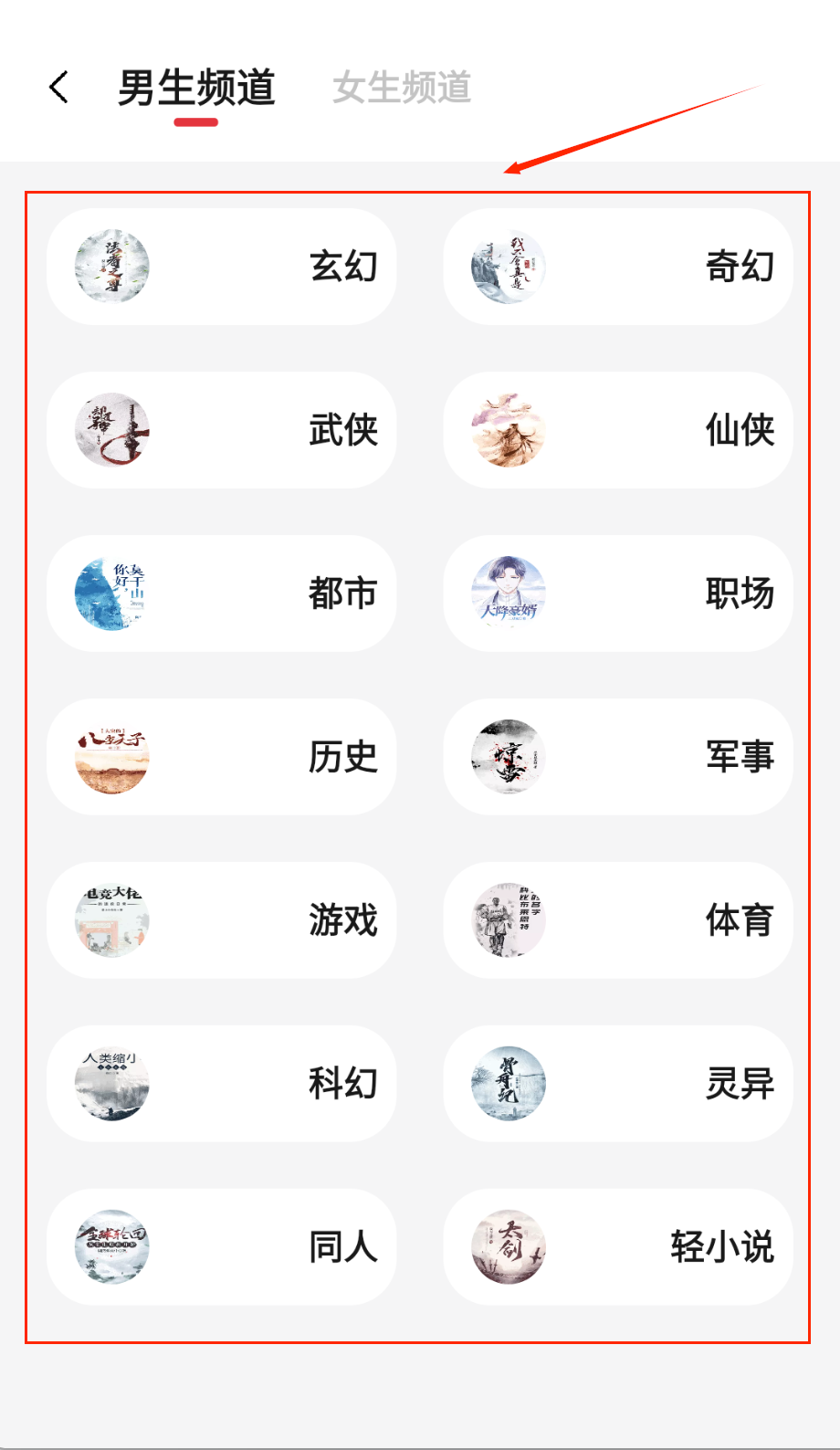Open the 奇幻 category
840x1450 pixels.
(618, 267)
